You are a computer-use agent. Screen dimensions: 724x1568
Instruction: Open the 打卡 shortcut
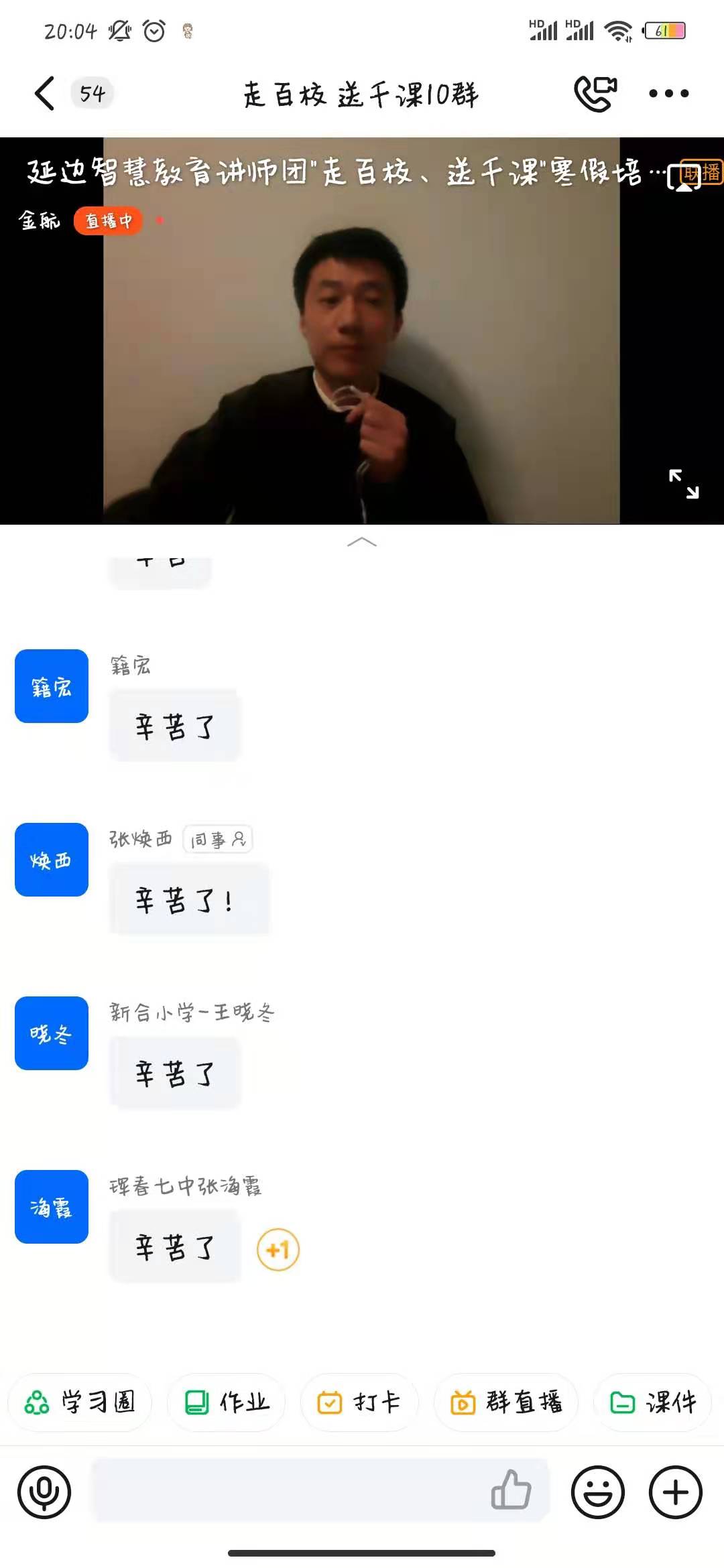[359, 1402]
